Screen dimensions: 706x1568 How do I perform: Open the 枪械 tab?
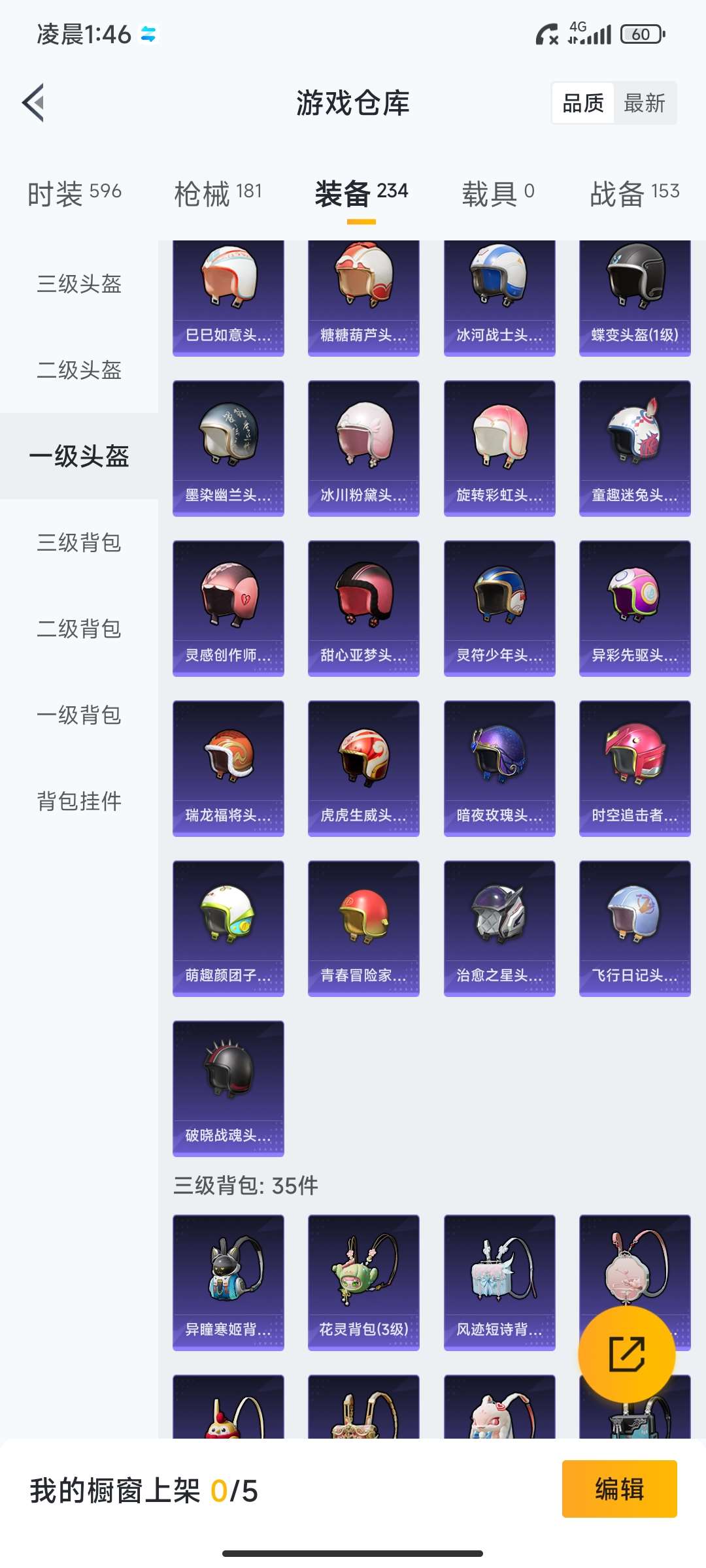coord(218,193)
